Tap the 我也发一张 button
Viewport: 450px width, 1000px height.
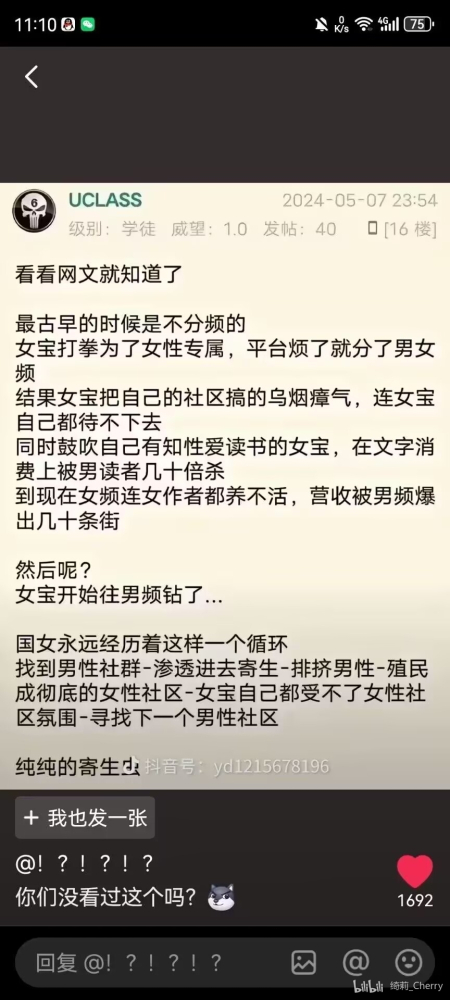(85, 818)
